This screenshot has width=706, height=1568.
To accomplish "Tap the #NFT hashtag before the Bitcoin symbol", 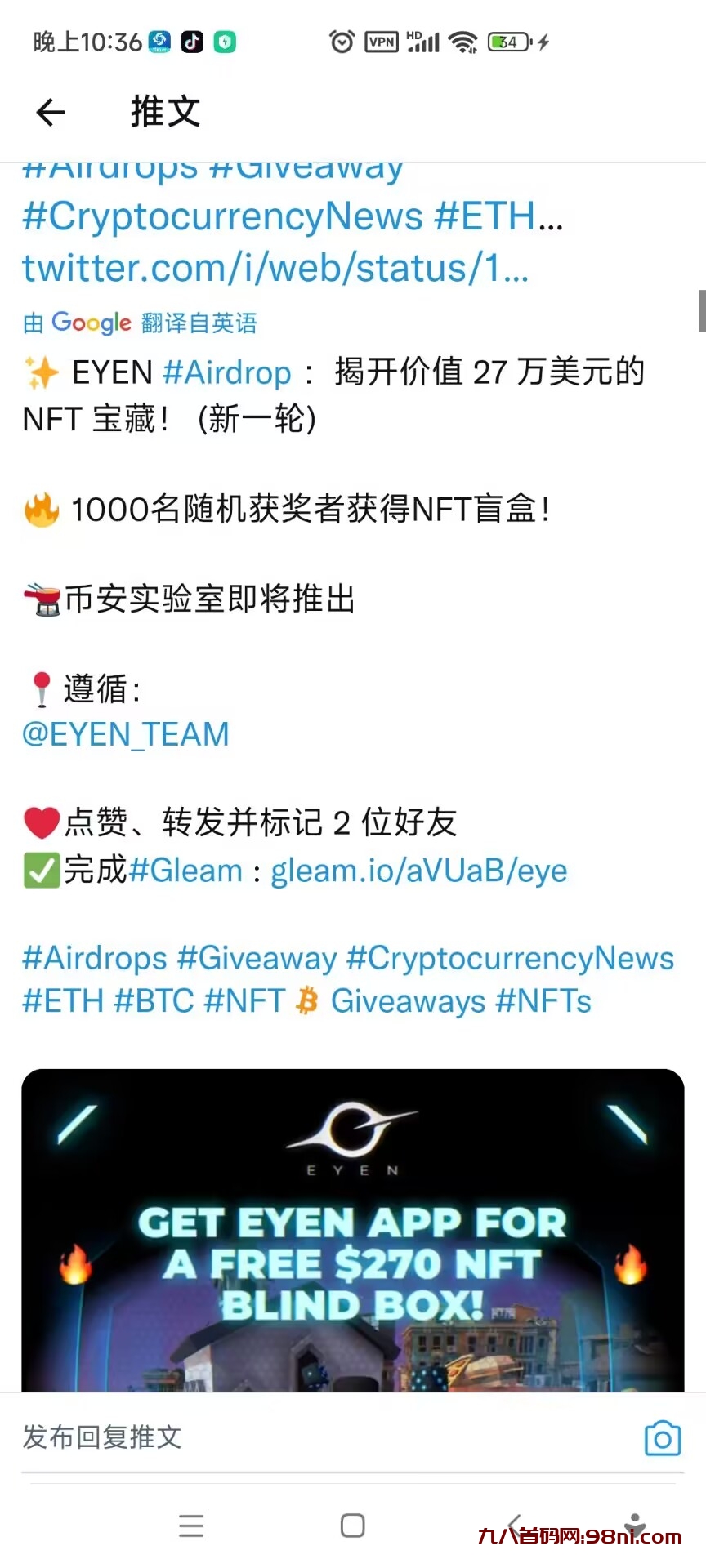I will click(x=244, y=1001).
